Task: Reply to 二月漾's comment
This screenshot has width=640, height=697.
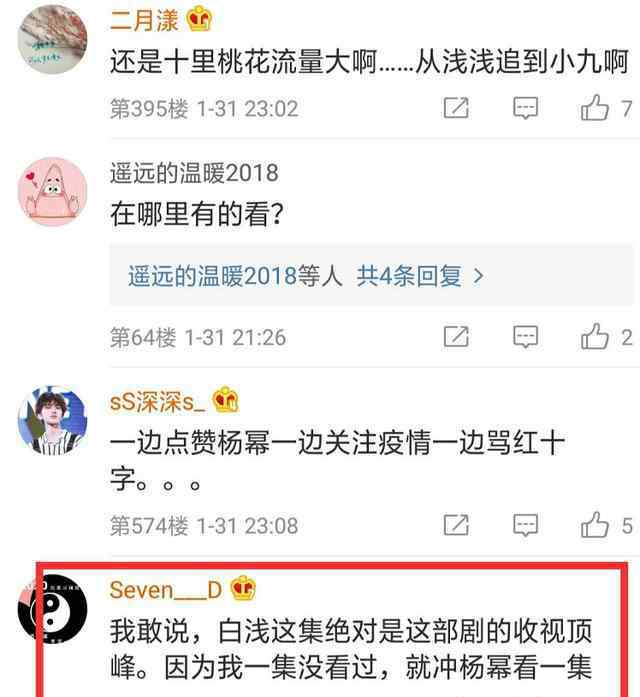Action: tap(525, 108)
